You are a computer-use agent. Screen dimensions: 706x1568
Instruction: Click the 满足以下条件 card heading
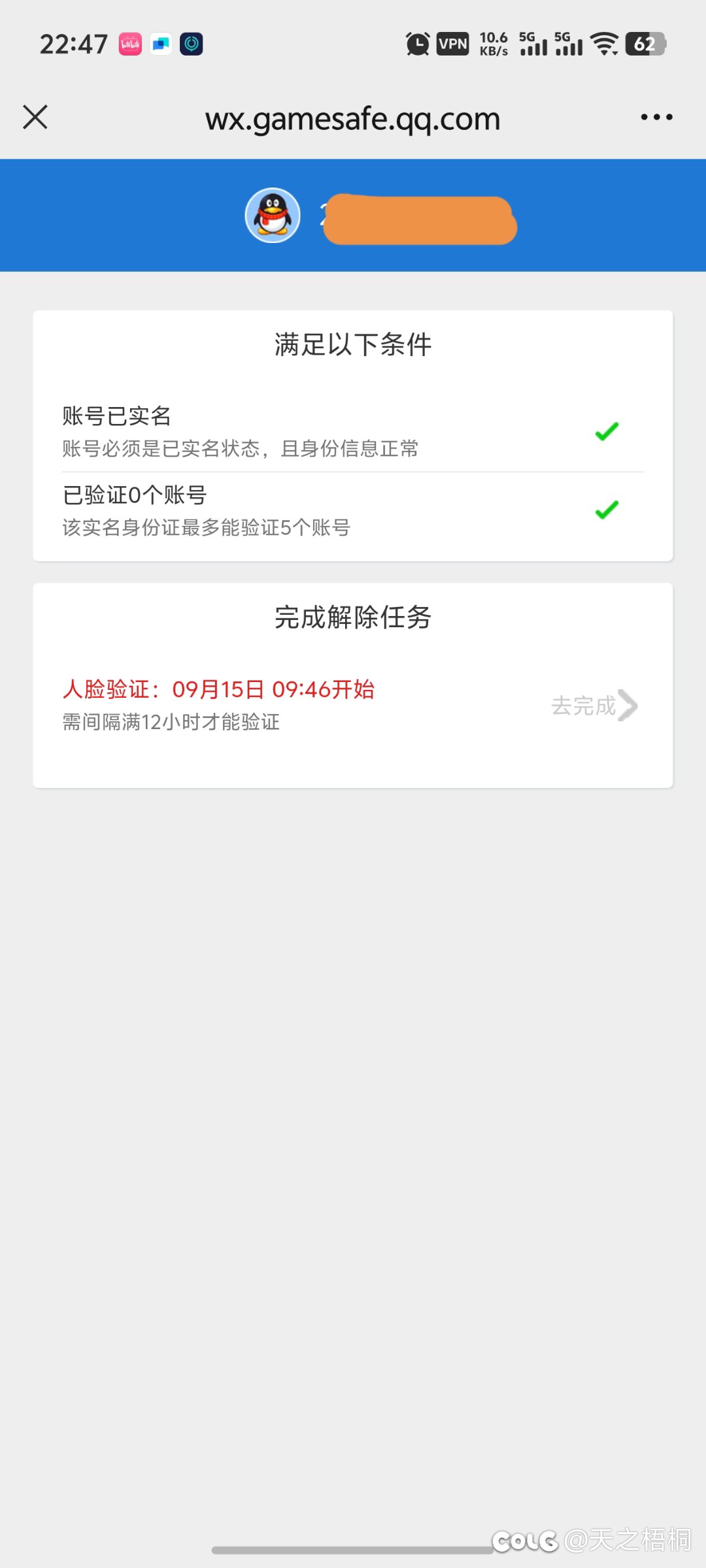352,345
